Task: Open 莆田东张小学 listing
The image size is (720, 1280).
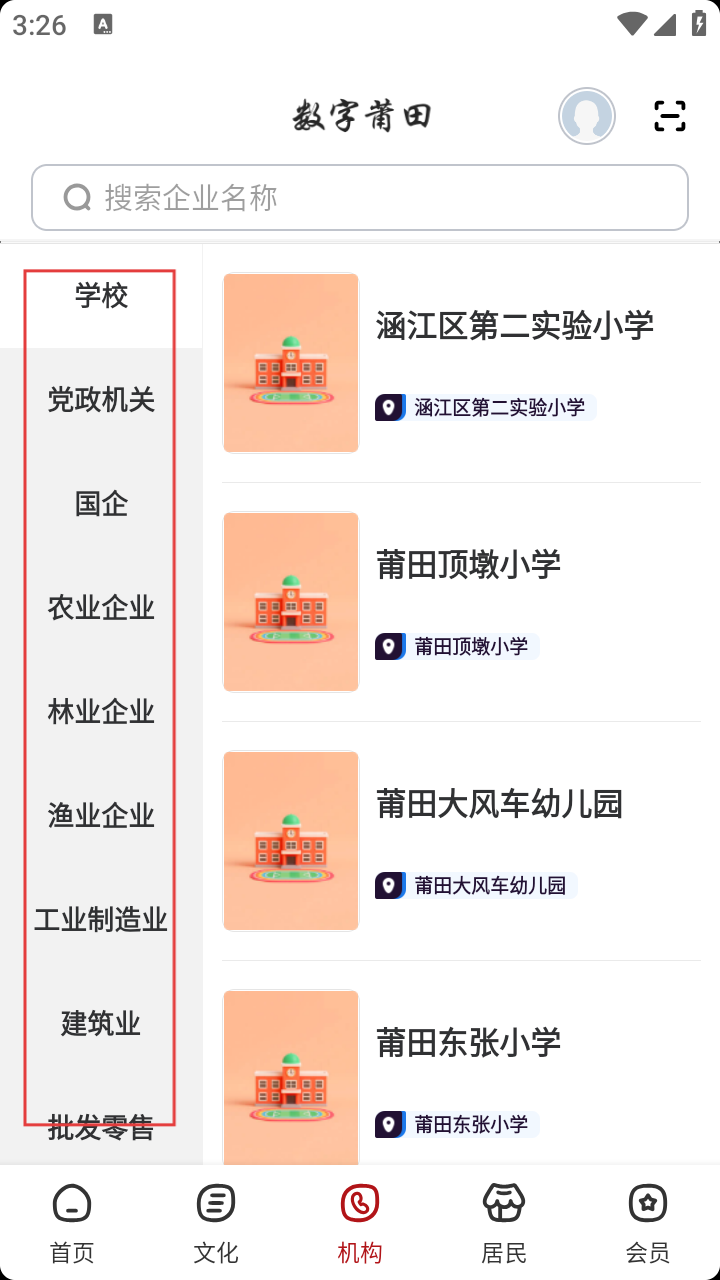Action: tap(468, 1043)
